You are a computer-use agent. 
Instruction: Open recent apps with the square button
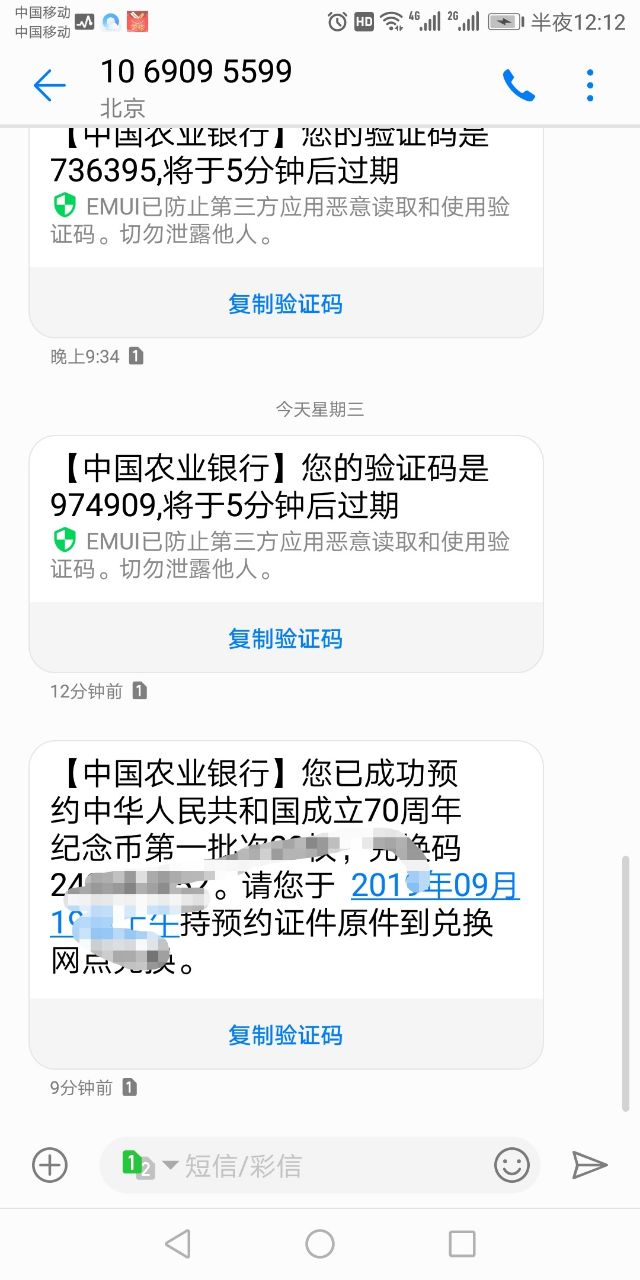click(x=462, y=1244)
